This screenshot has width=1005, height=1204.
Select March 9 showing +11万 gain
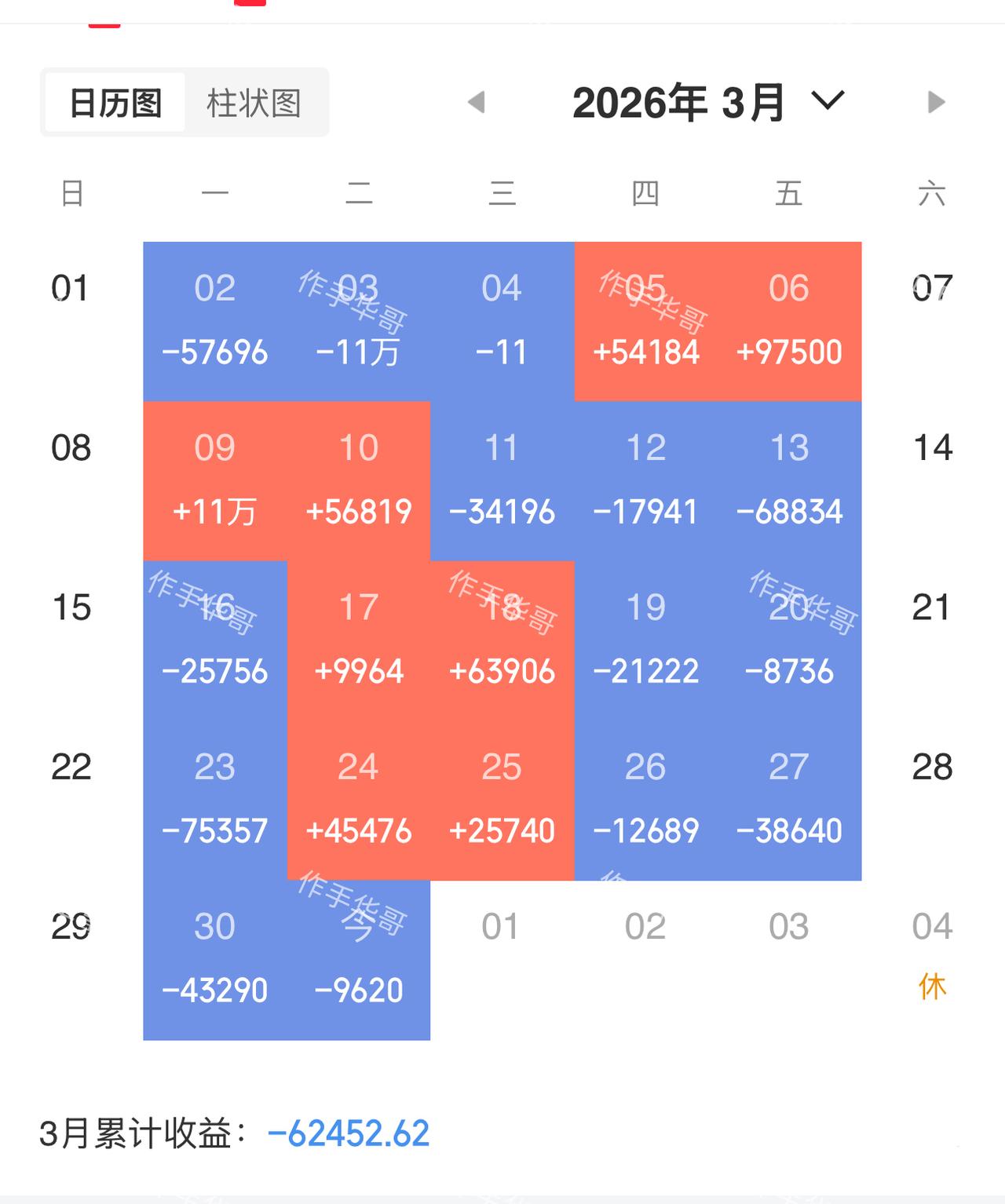[215, 480]
